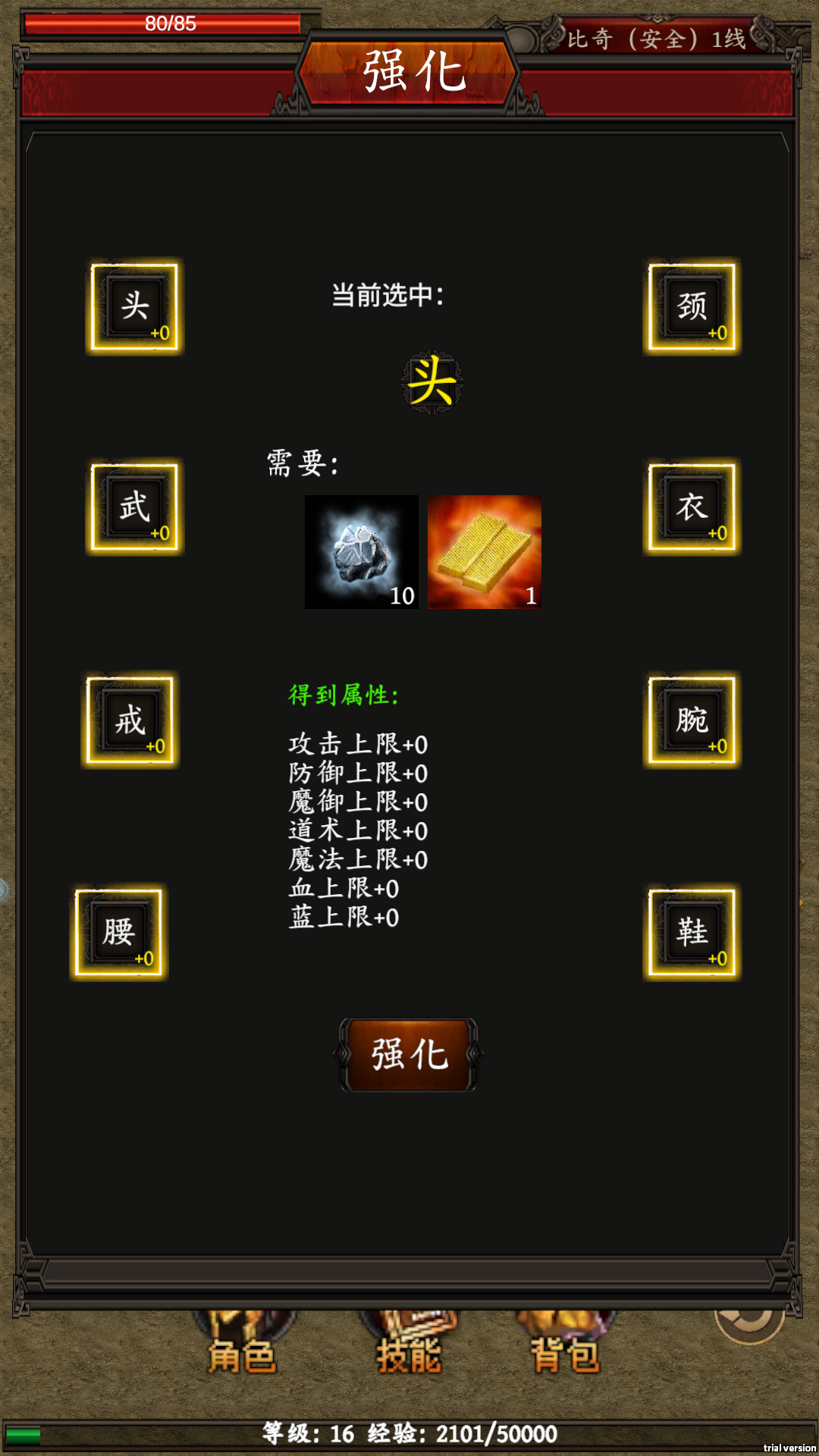This screenshot has width=819, height=1456.
Task: Select the 腰 (belt) equipment slot
Action: 119,932
